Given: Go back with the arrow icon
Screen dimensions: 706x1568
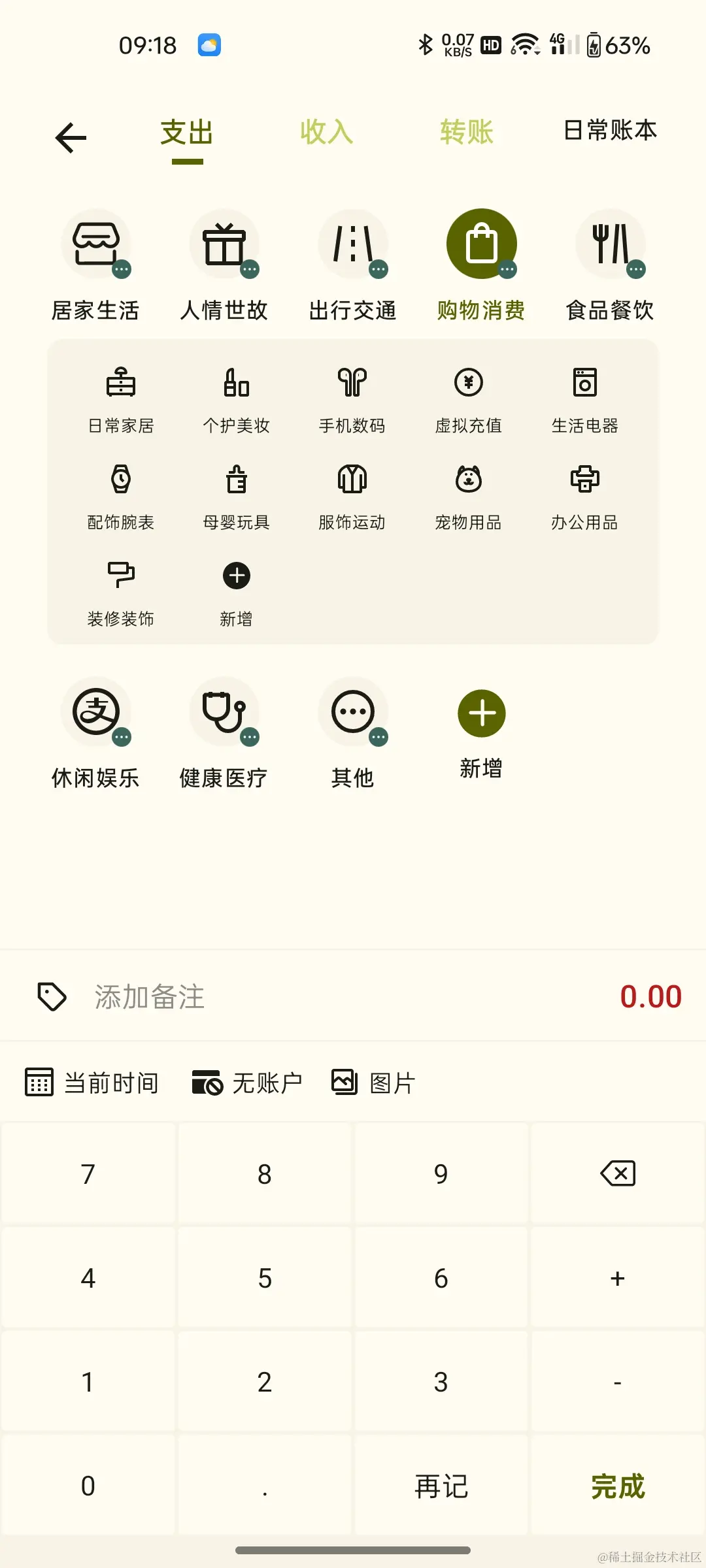Looking at the screenshot, I should point(71,138).
